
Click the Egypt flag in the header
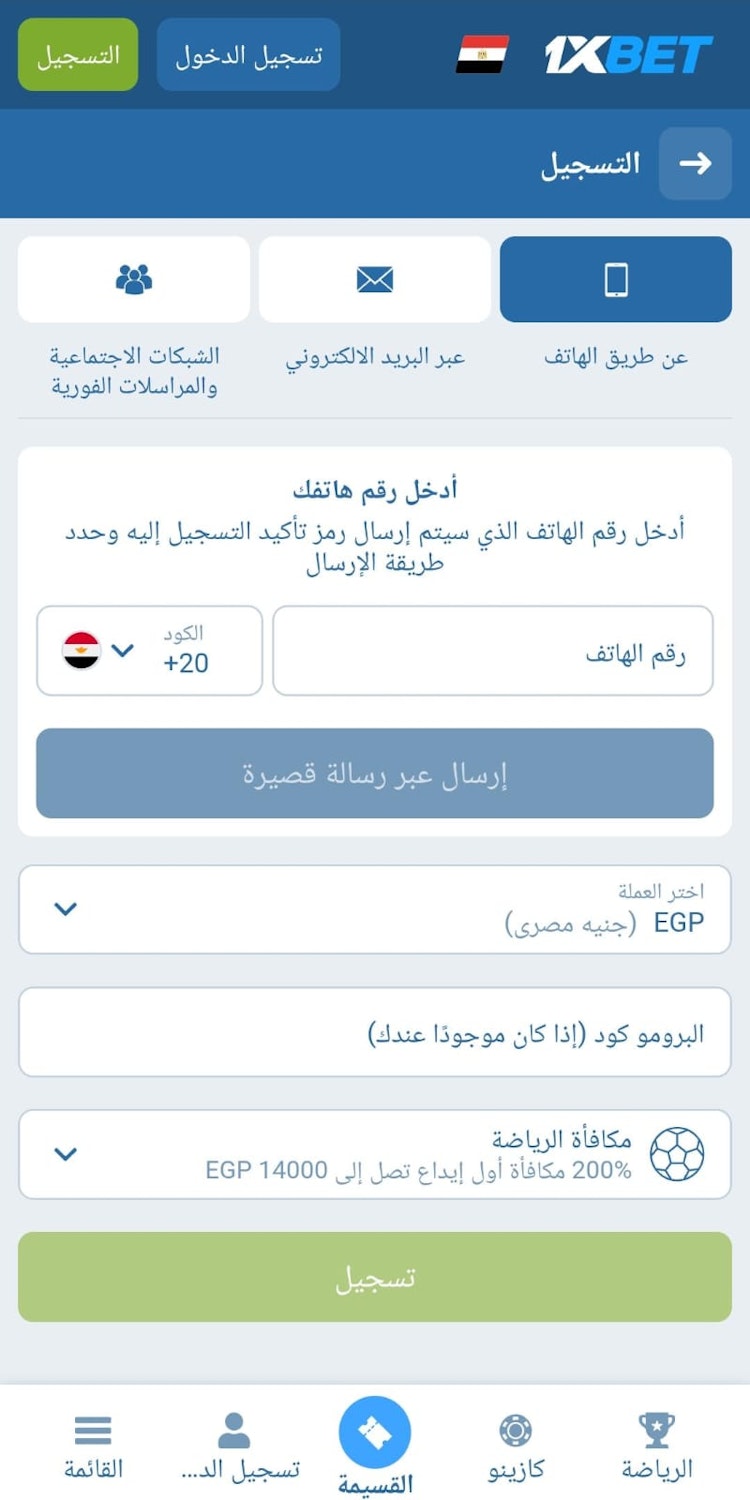point(483,56)
